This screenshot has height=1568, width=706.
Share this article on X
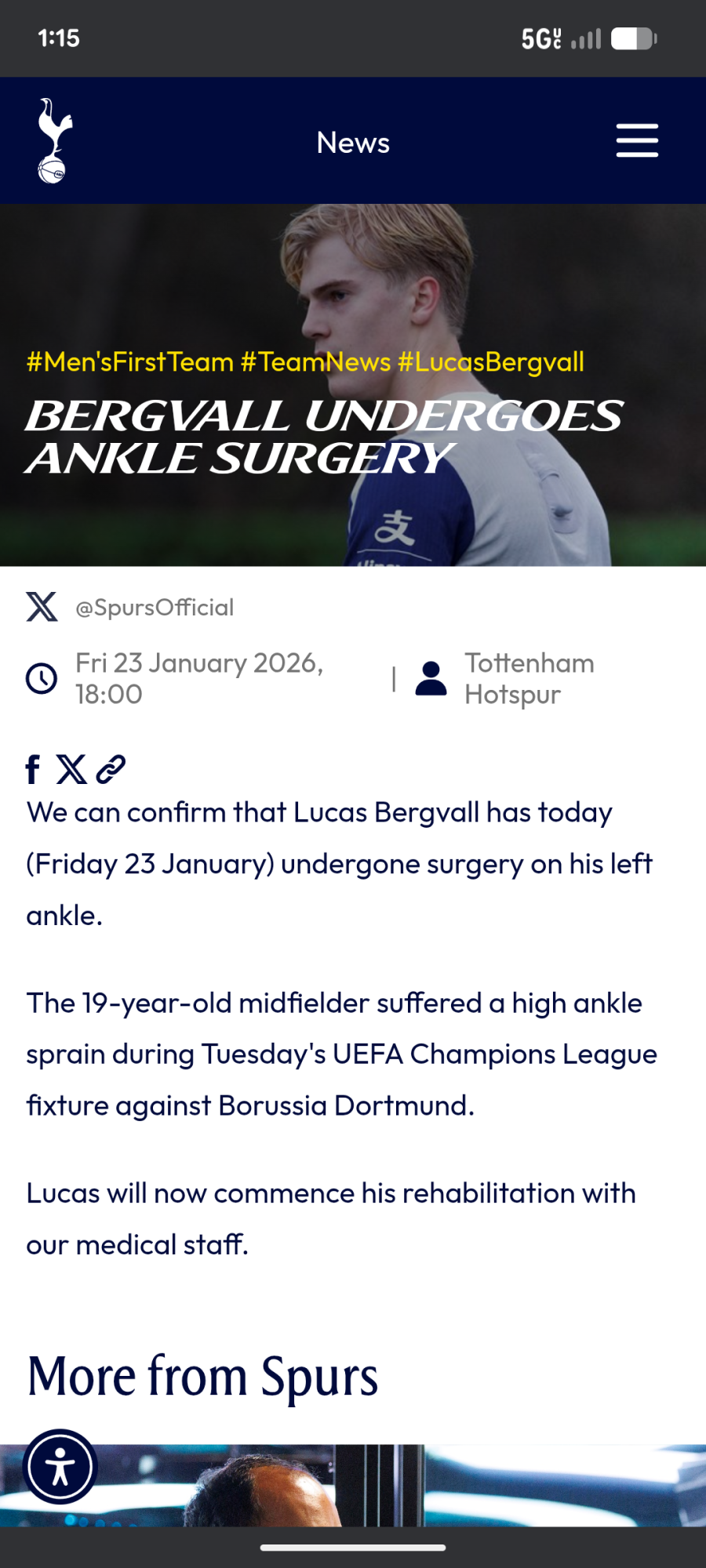coord(71,770)
